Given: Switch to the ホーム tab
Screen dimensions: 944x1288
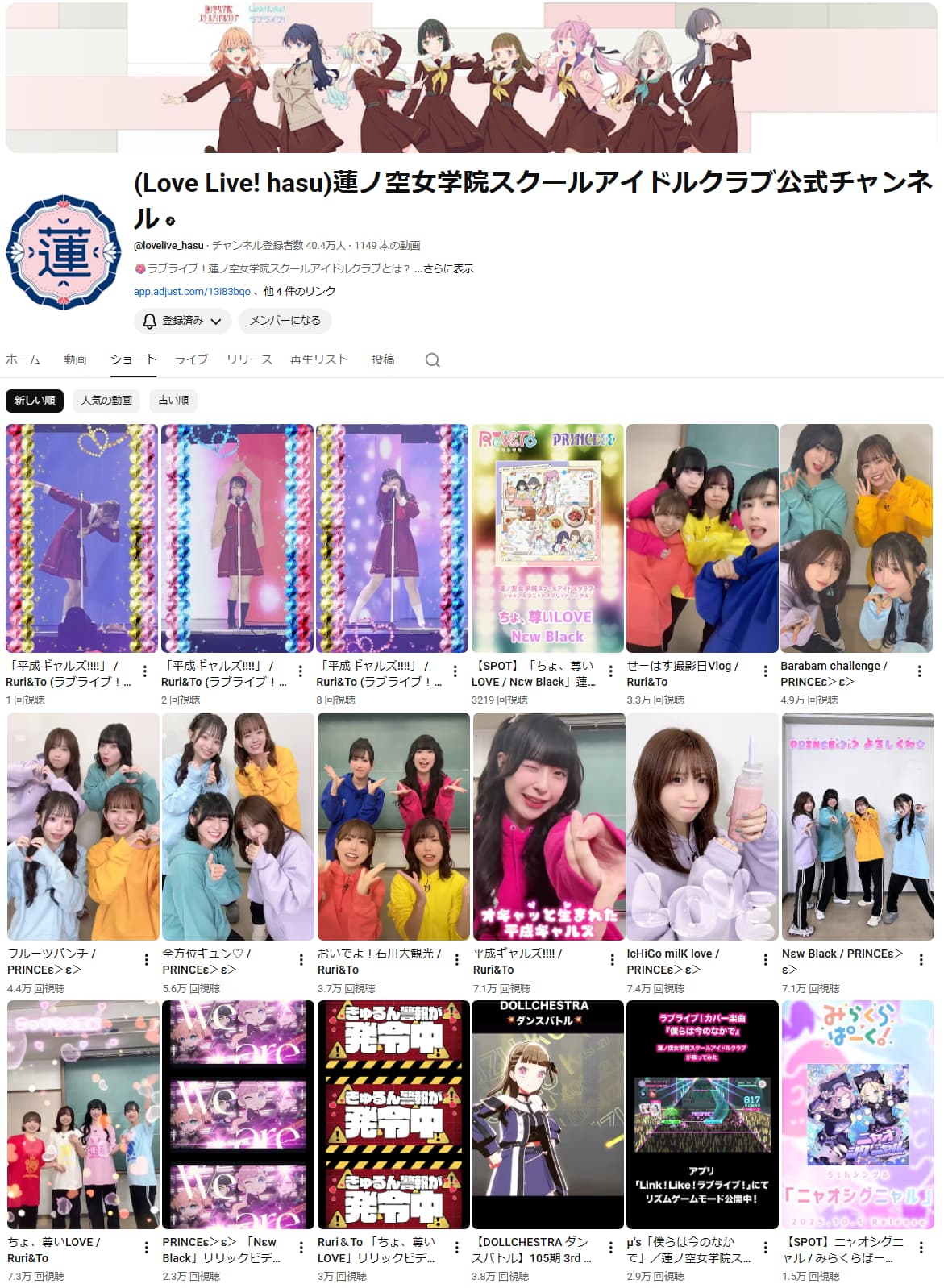Looking at the screenshot, I should point(23,359).
